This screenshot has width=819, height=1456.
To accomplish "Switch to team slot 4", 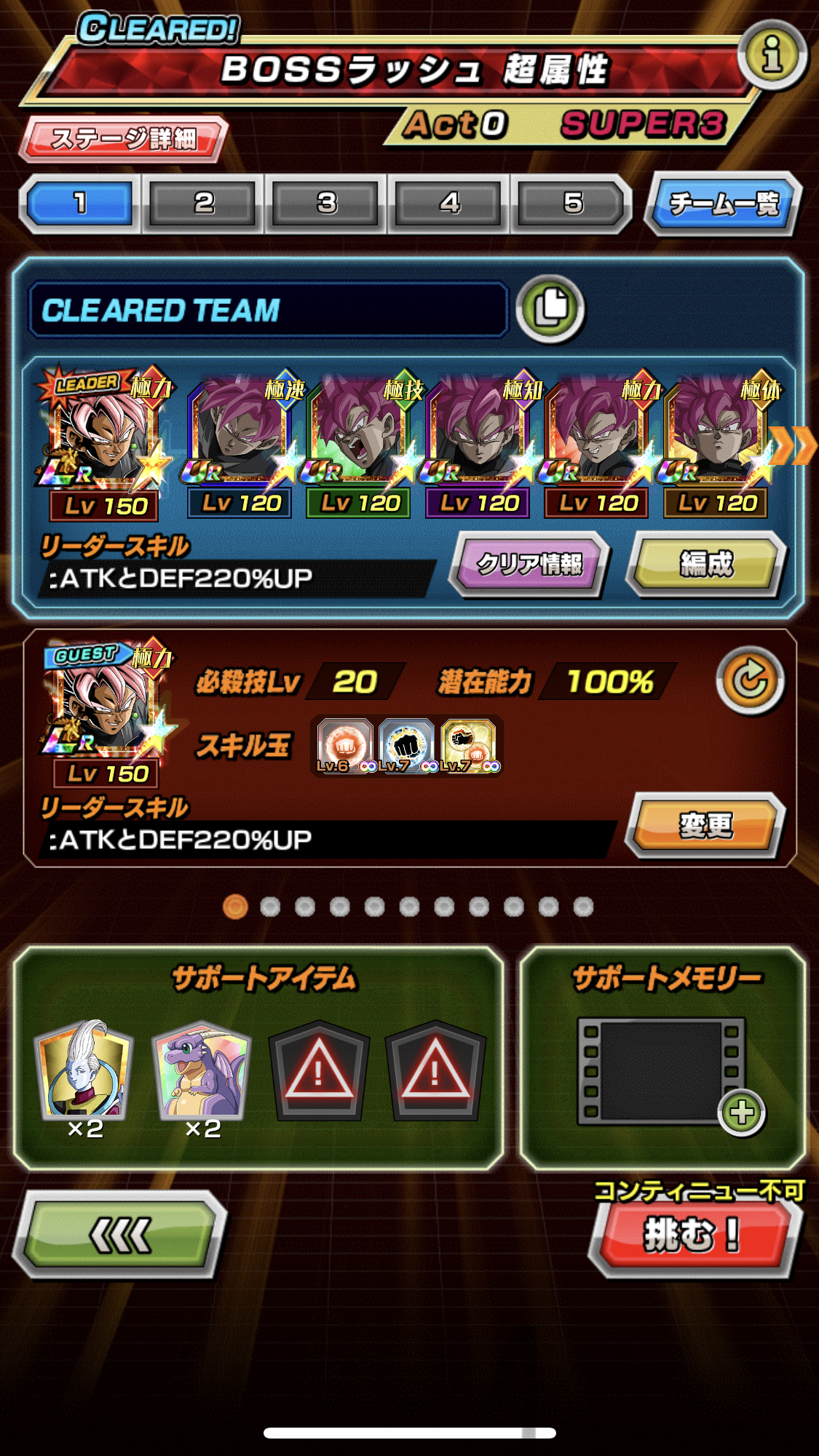I will 449,203.
